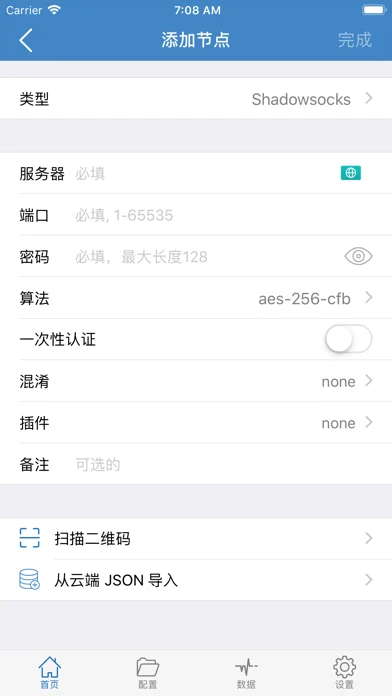This screenshot has height=696, width=392.
Task: Open the 插件 plugin options
Action: point(196,423)
